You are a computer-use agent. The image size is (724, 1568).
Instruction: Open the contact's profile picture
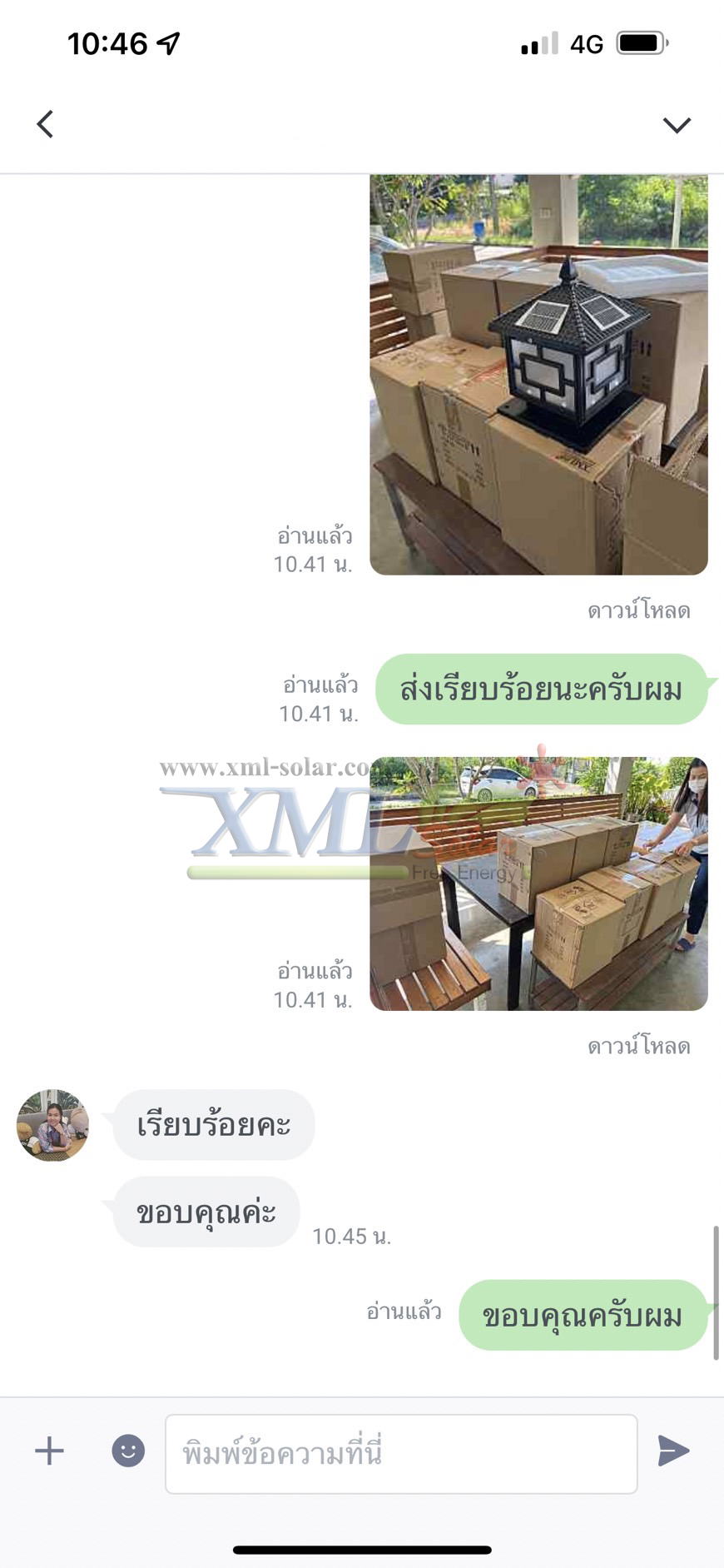tap(52, 1125)
